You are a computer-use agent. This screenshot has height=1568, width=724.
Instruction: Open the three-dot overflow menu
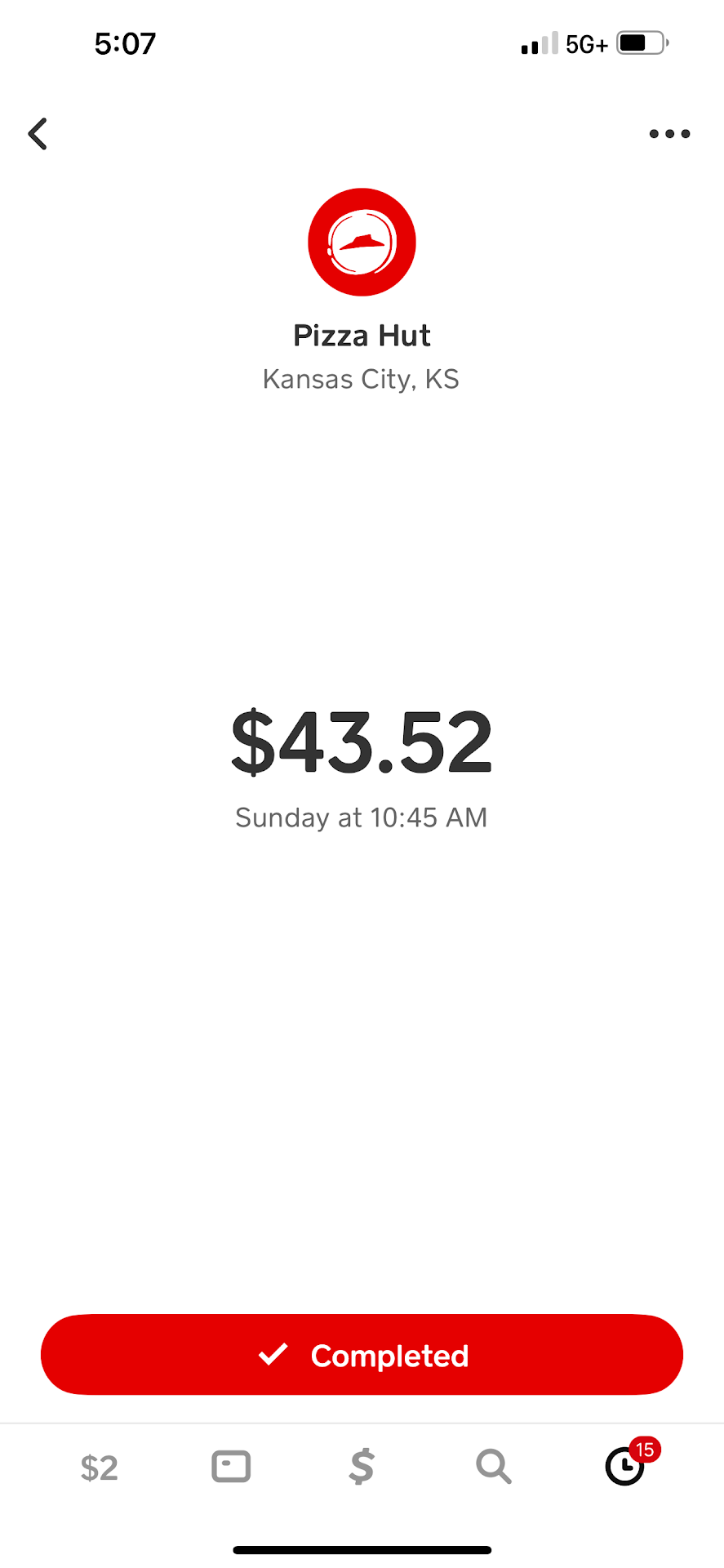(669, 134)
